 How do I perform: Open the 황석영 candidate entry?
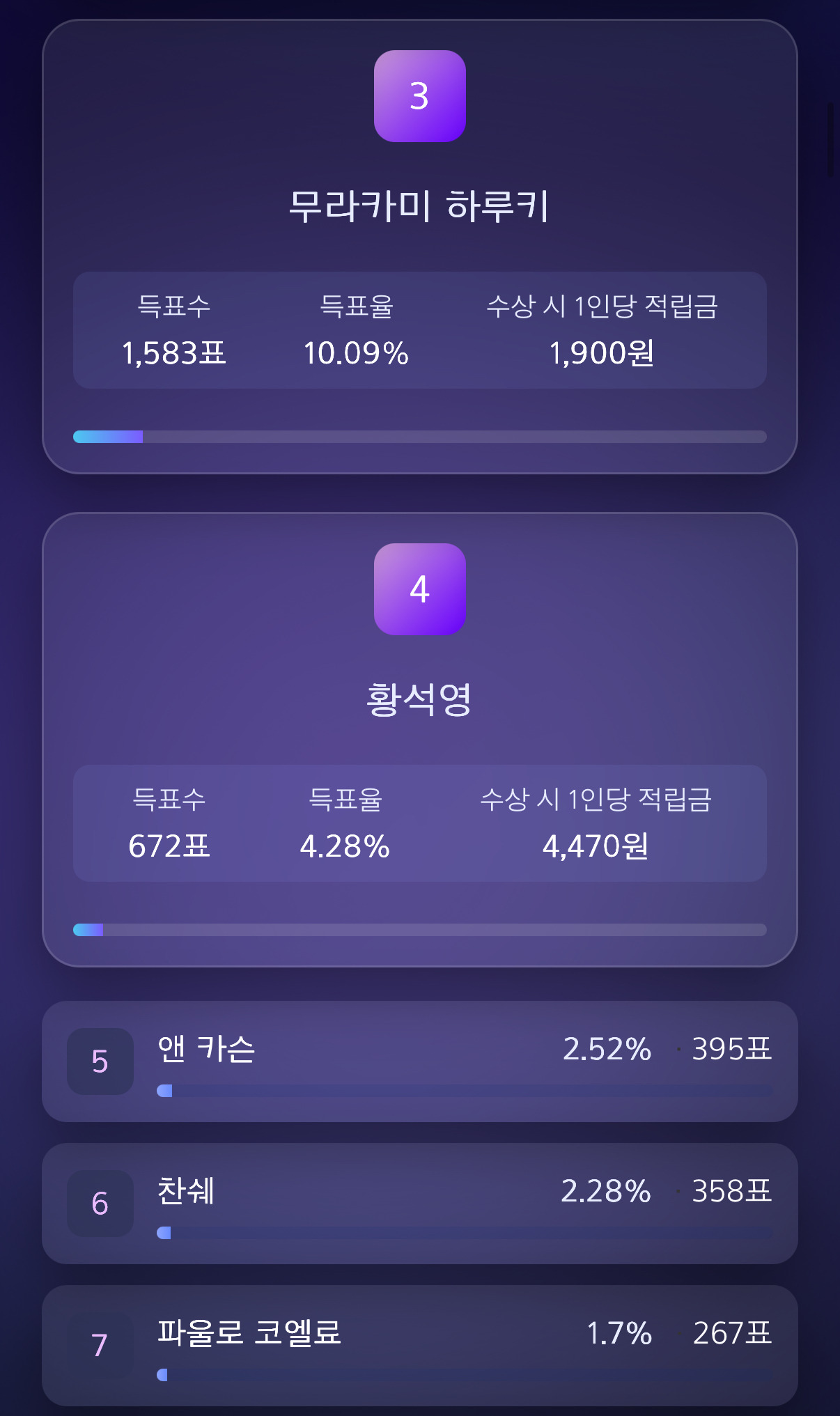click(419, 738)
